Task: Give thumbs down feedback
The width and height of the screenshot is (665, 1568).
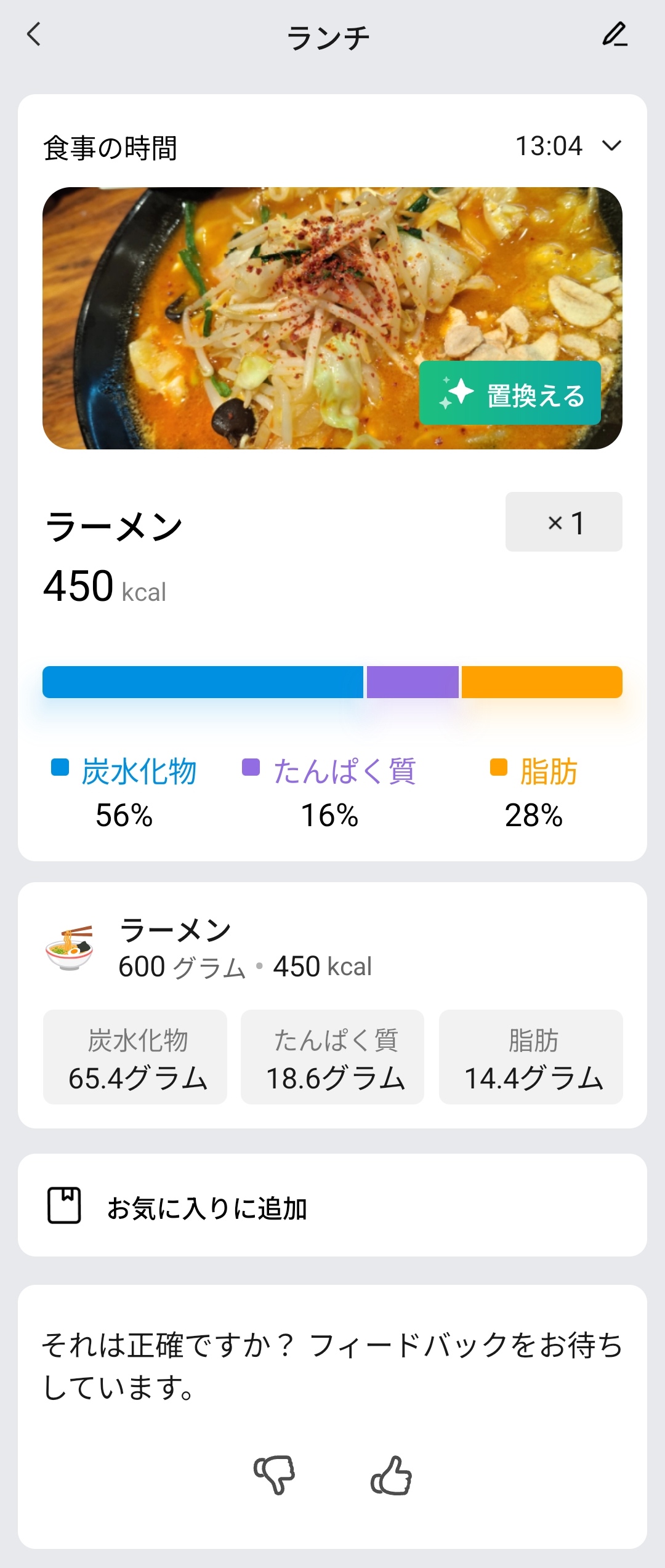Action: coord(275,1474)
